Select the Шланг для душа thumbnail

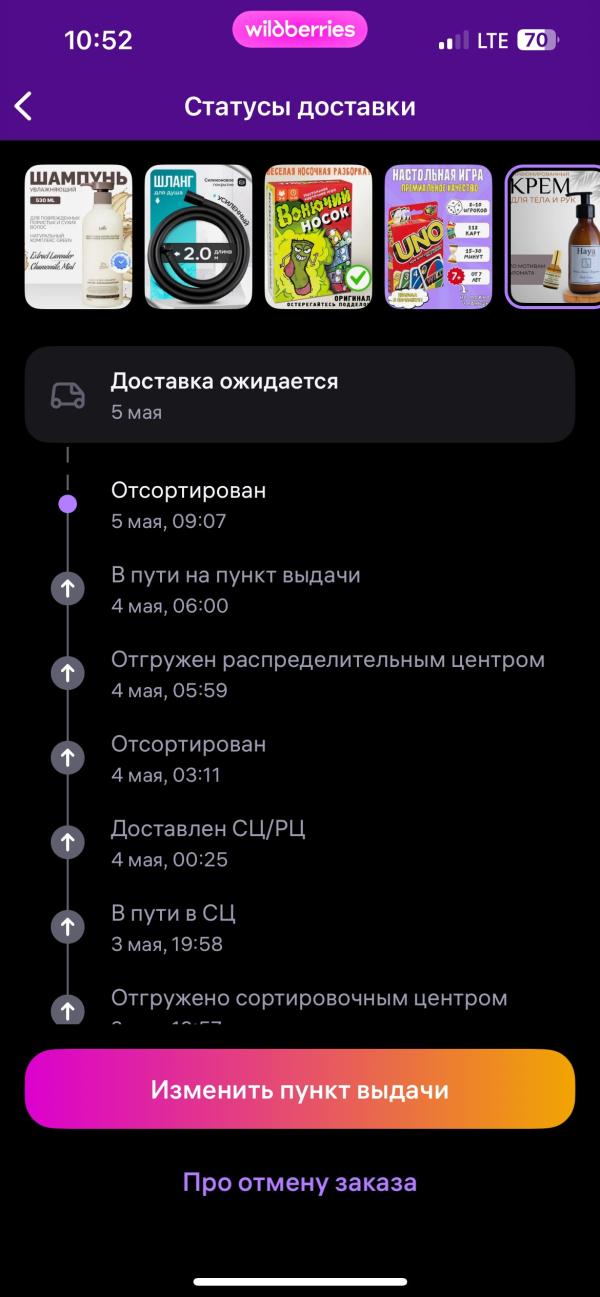198,237
